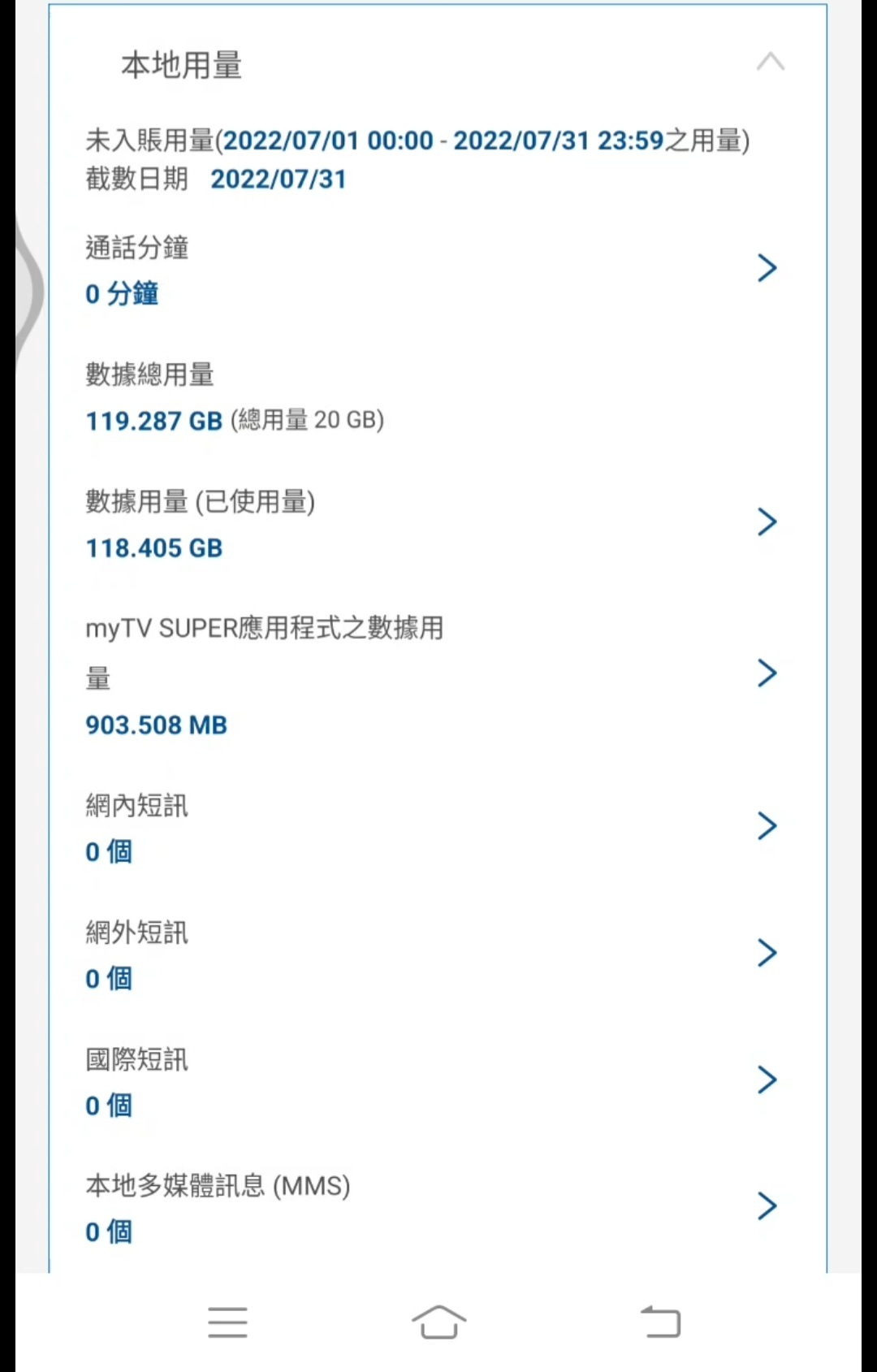Viewport: 877px width, 1372px height.
Task: Expand 網外短訊 details
Action: click(767, 952)
